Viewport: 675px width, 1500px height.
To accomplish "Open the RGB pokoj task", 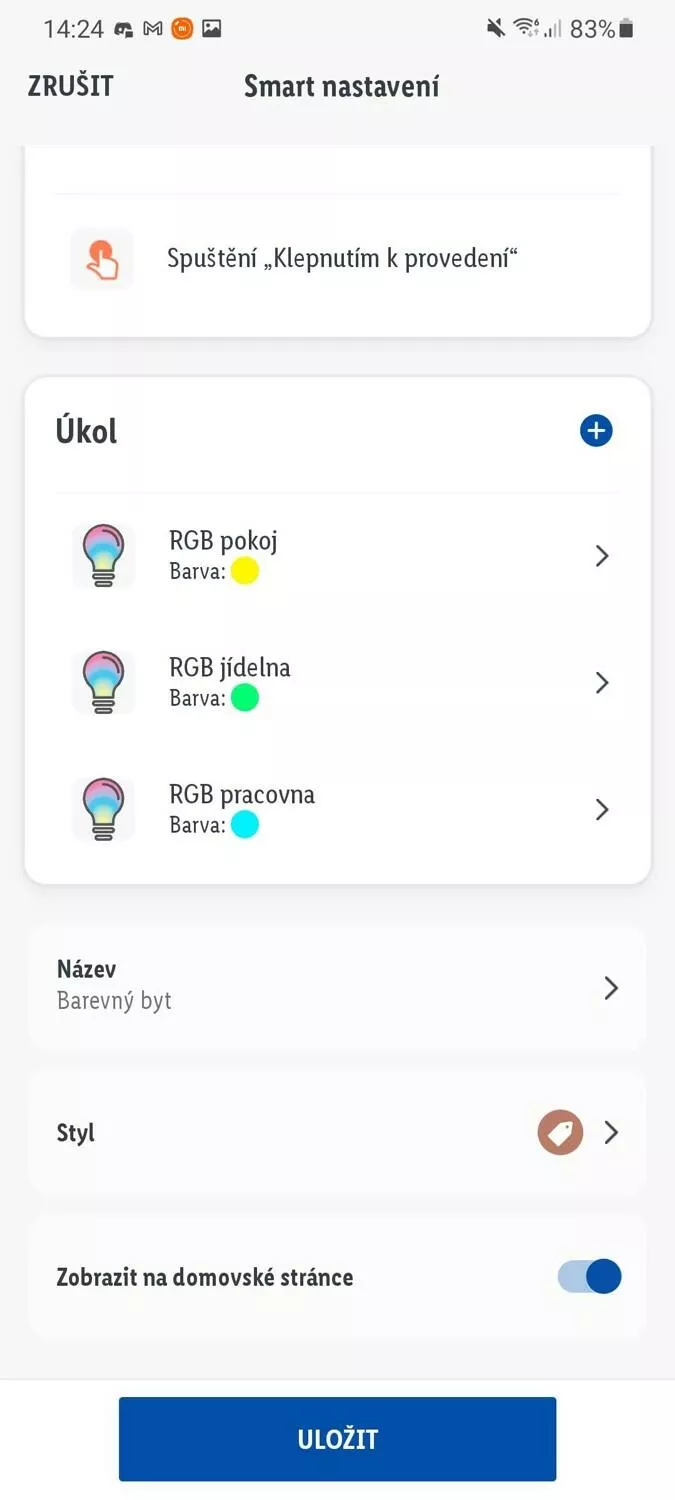I will [x=338, y=555].
